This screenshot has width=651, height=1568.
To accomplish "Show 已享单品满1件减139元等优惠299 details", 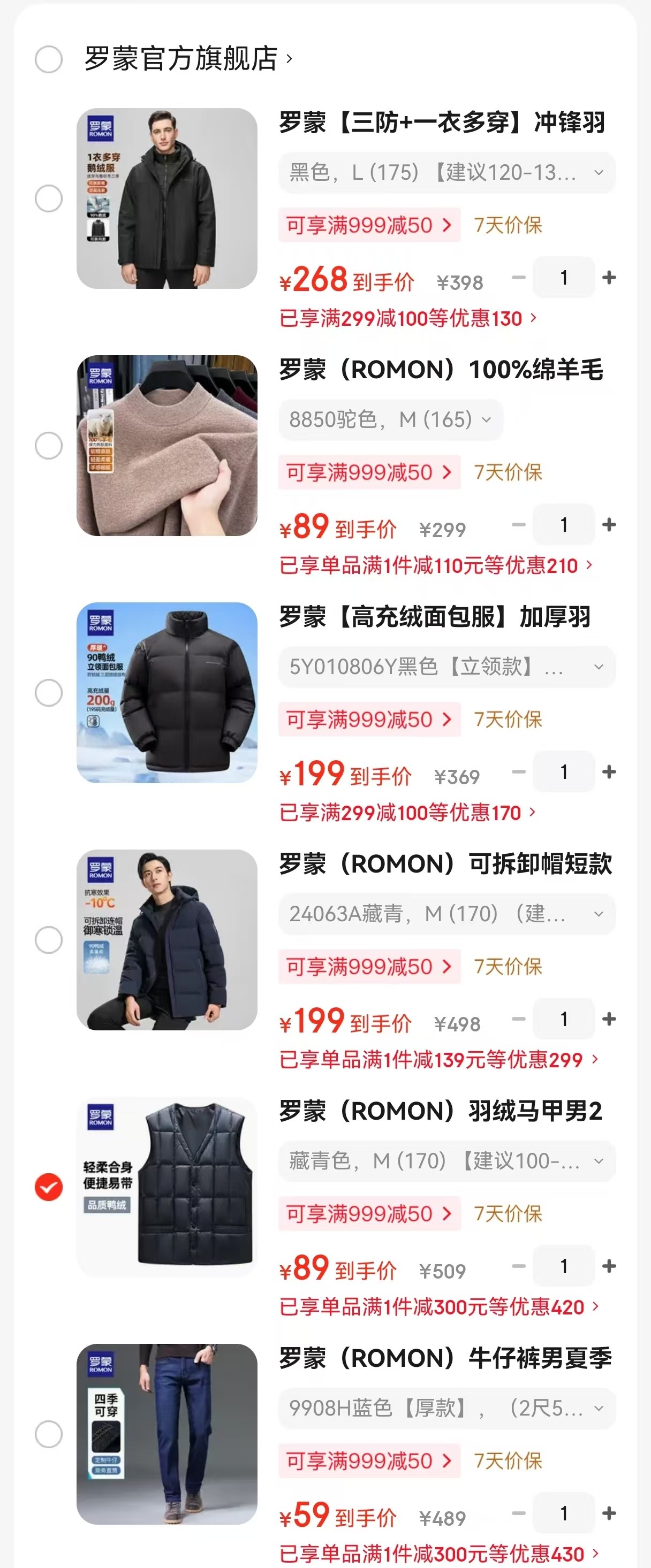I will (438, 1060).
